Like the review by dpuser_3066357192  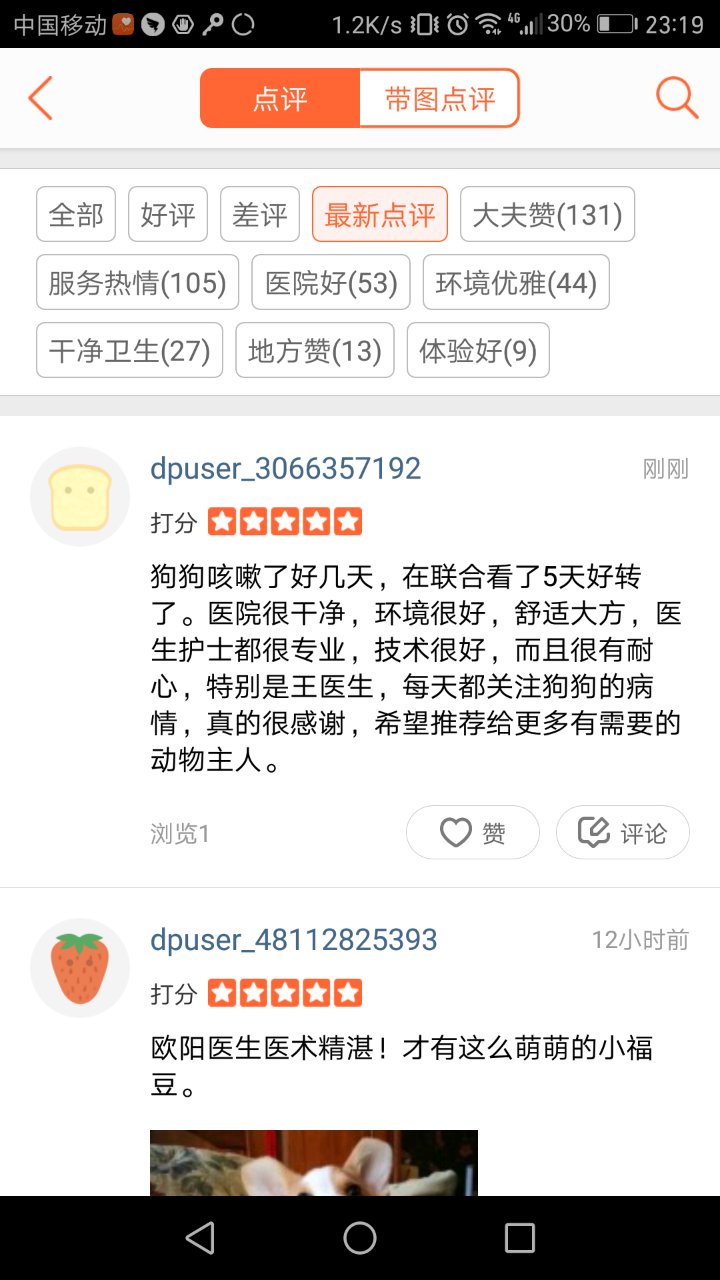point(473,832)
